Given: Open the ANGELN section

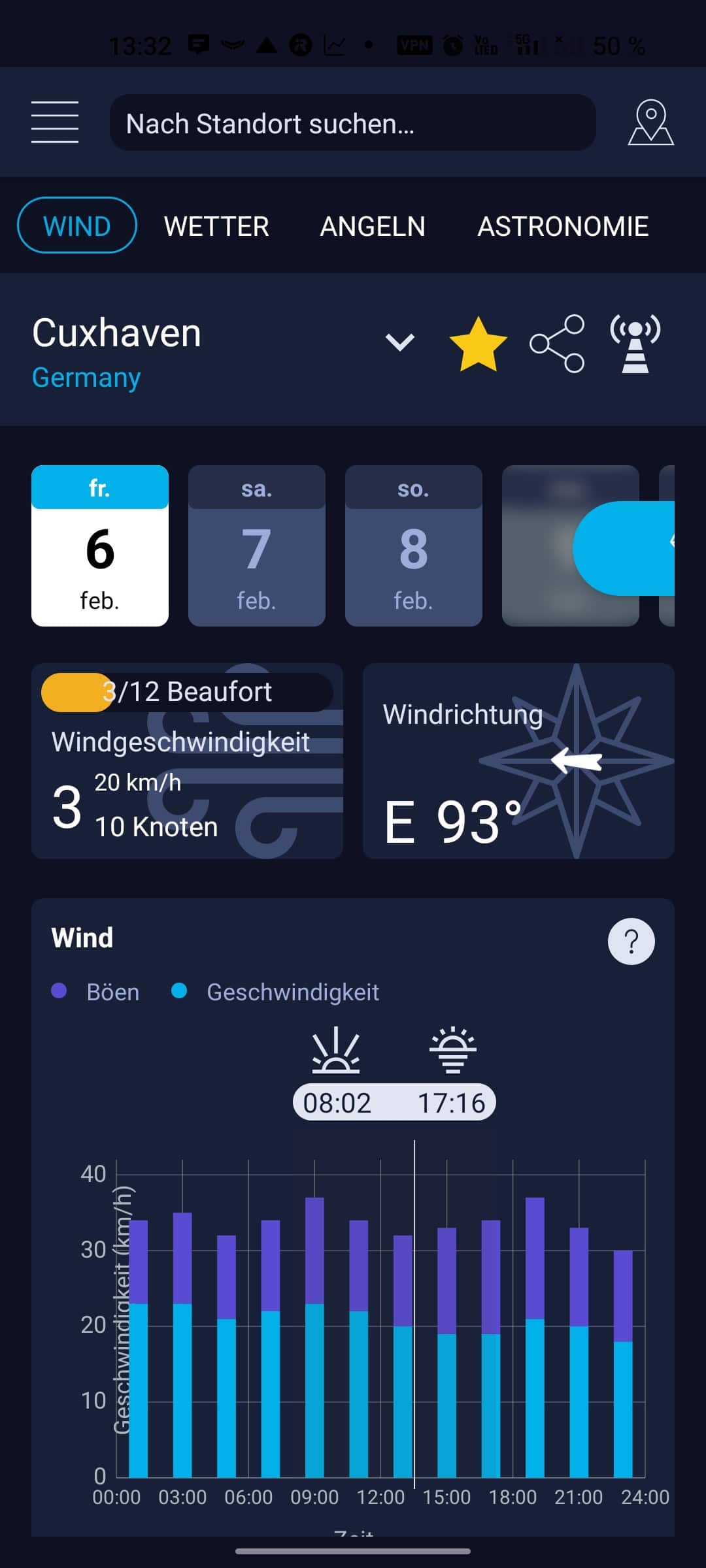Looking at the screenshot, I should click(373, 226).
